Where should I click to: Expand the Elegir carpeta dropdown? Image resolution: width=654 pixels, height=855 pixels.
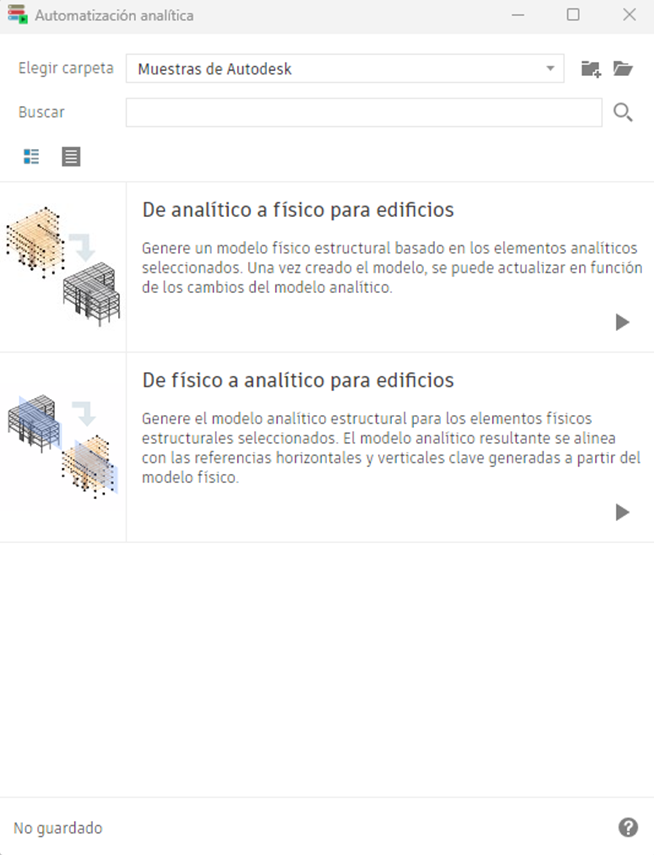click(550, 69)
